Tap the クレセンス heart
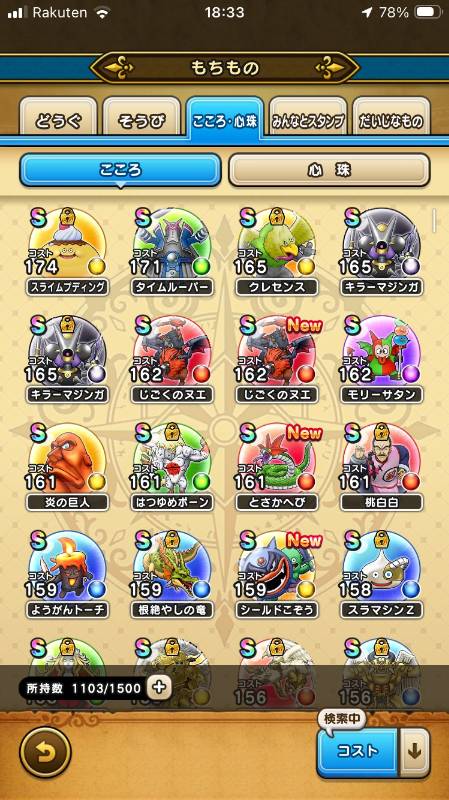This screenshot has height=800, width=449. click(x=277, y=252)
